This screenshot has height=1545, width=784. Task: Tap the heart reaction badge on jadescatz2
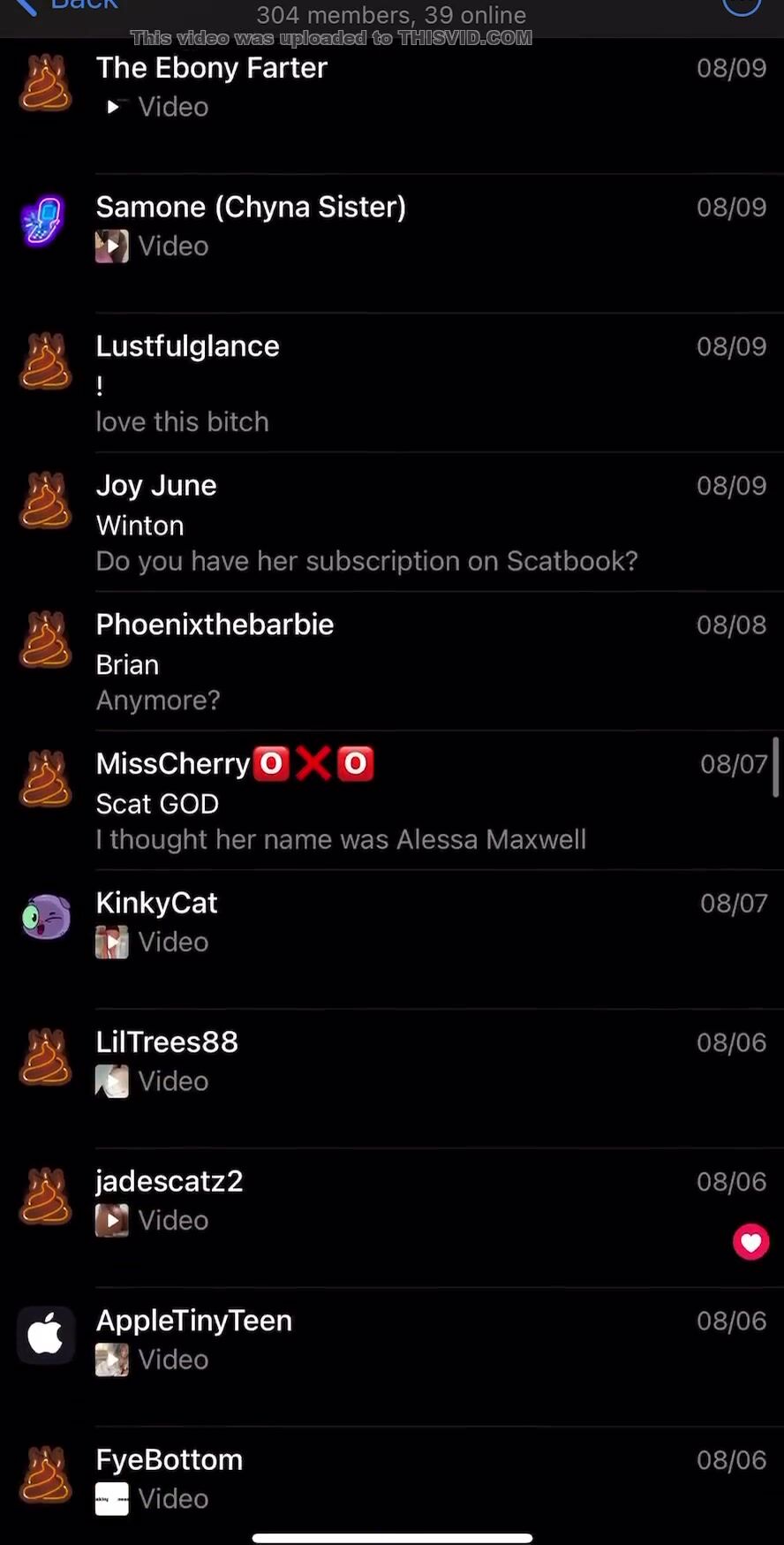pyautogui.click(x=750, y=1242)
